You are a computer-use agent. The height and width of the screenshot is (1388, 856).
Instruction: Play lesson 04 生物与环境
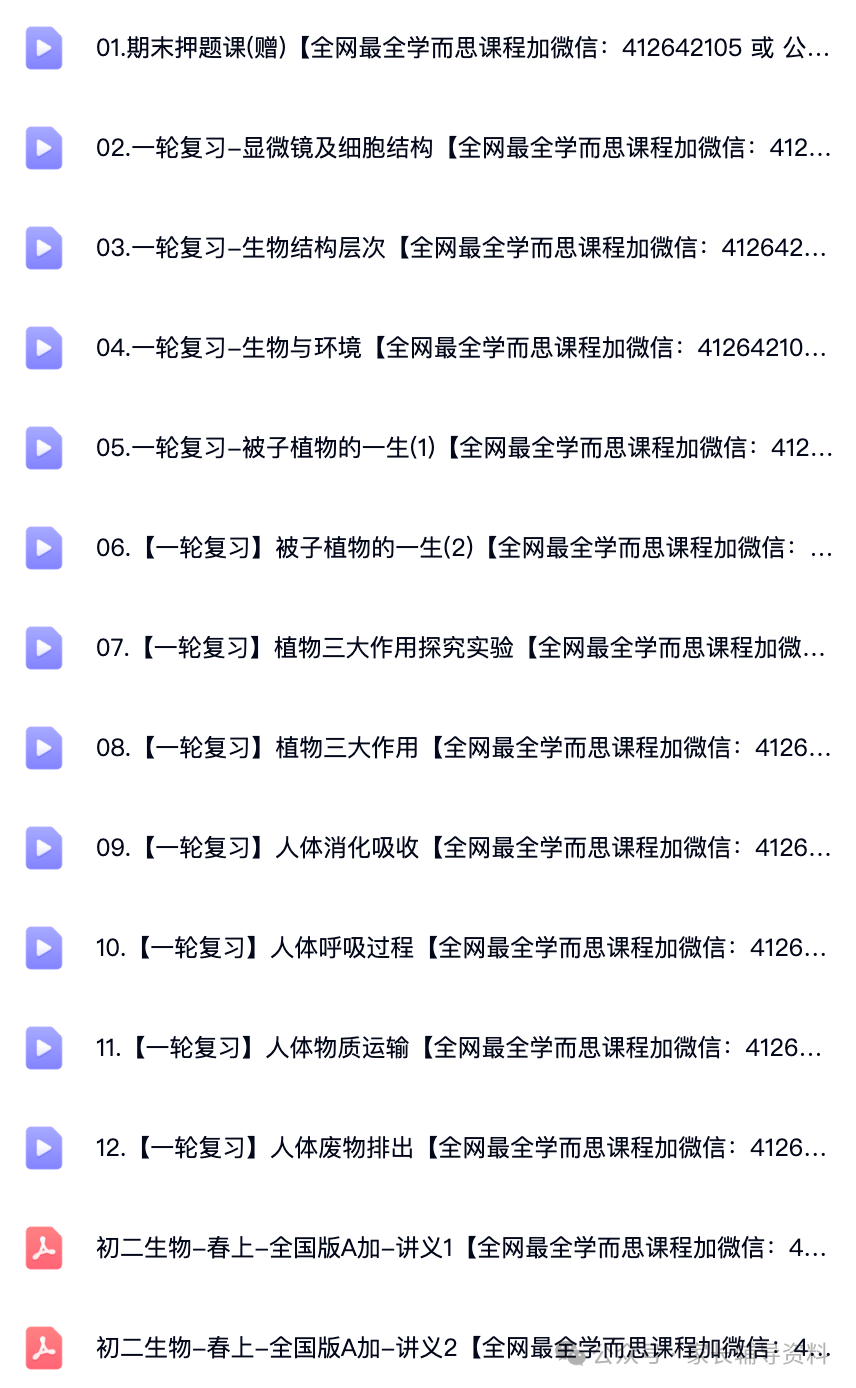pyautogui.click(x=428, y=348)
